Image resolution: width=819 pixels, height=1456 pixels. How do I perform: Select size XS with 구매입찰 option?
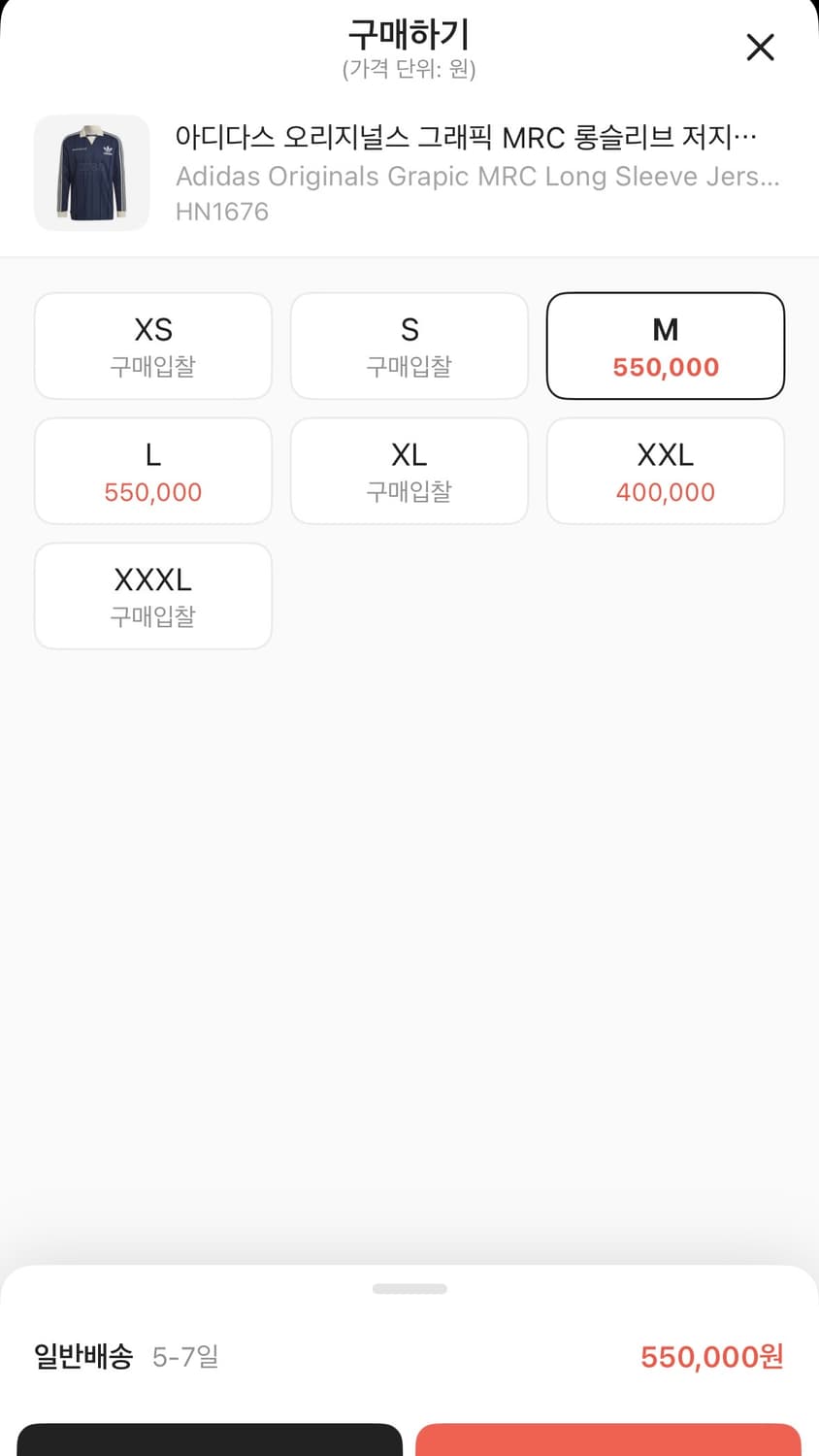pyautogui.click(x=152, y=346)
